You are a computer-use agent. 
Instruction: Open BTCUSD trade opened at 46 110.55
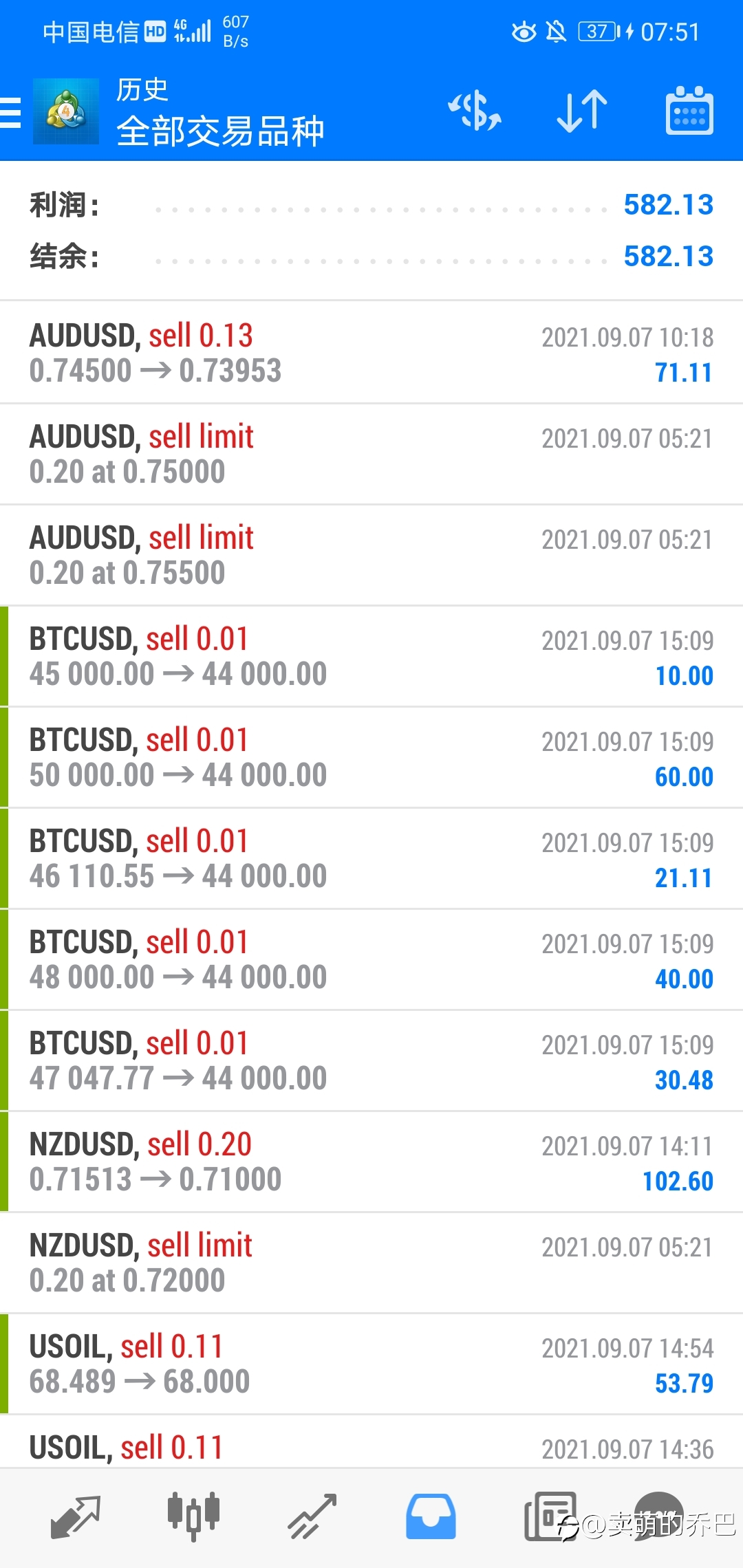371,858
